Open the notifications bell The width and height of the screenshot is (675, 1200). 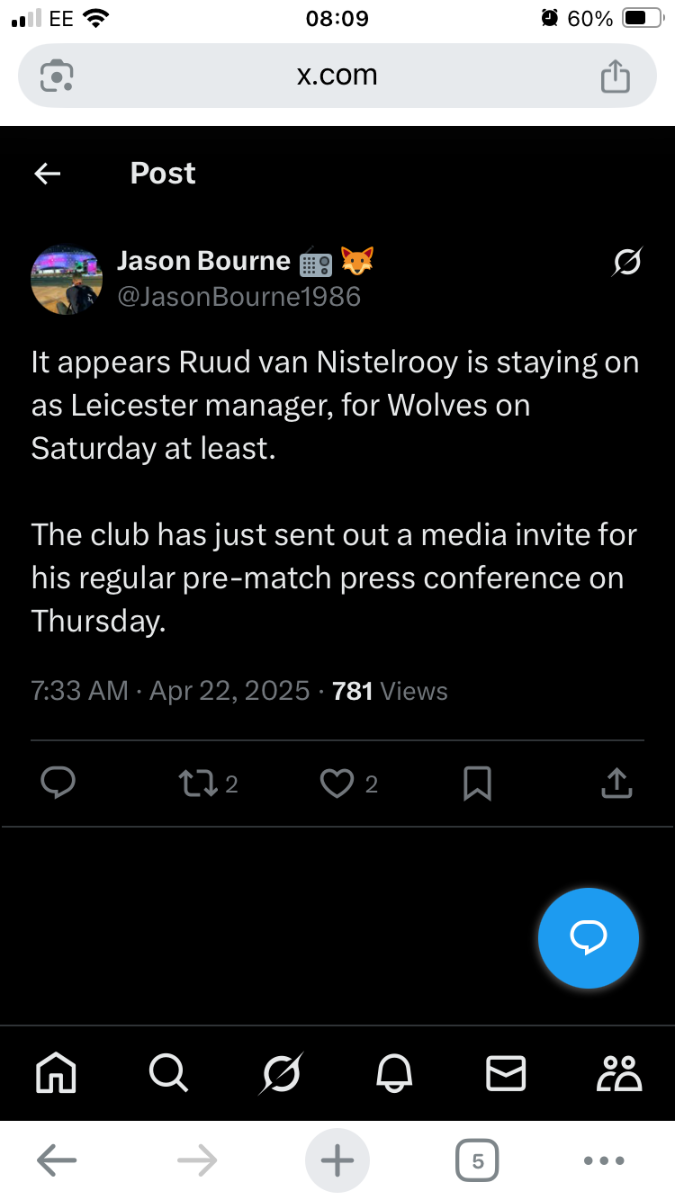coord(394,1074)
